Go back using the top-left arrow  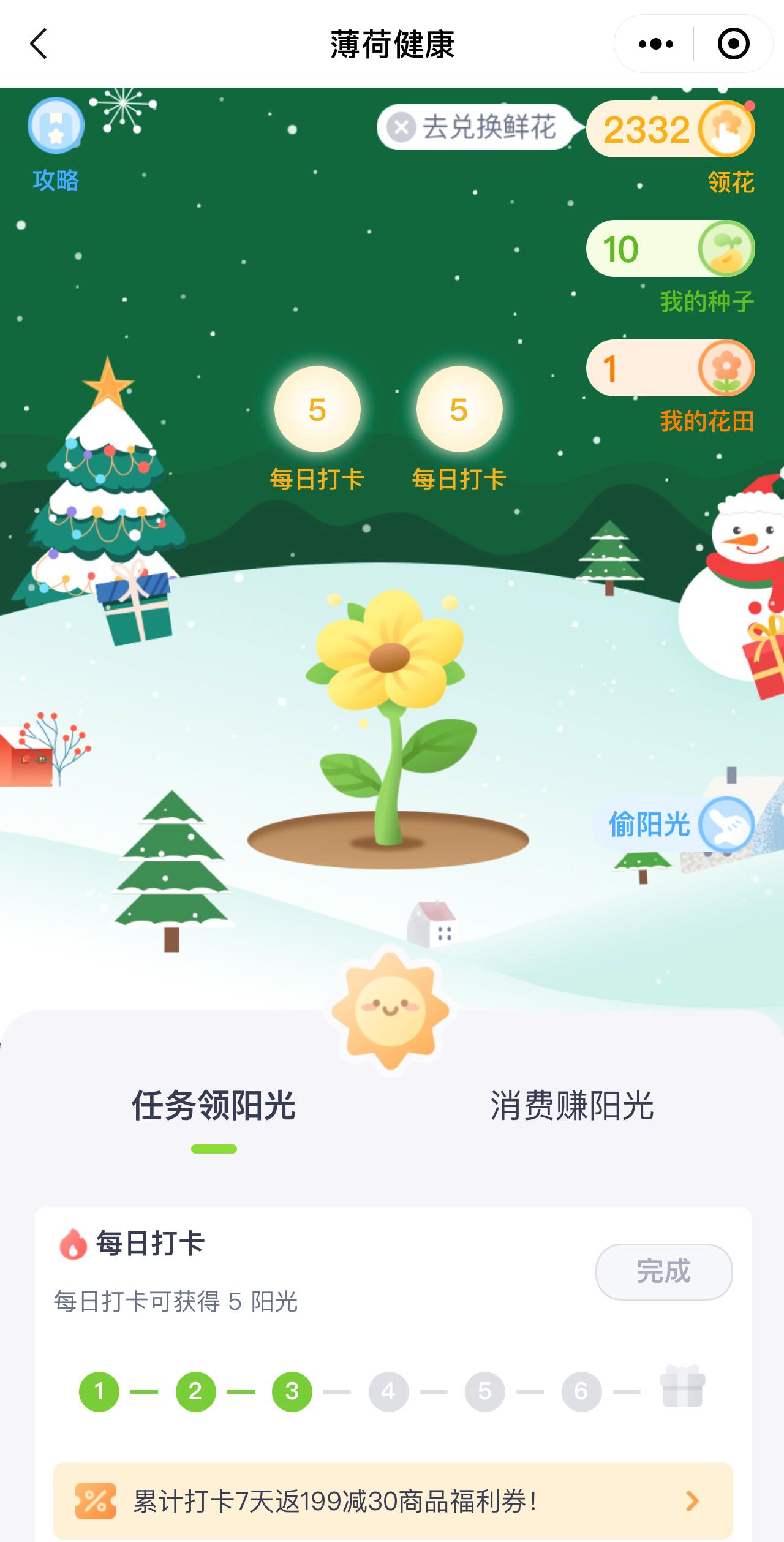[x=39, y=44]
